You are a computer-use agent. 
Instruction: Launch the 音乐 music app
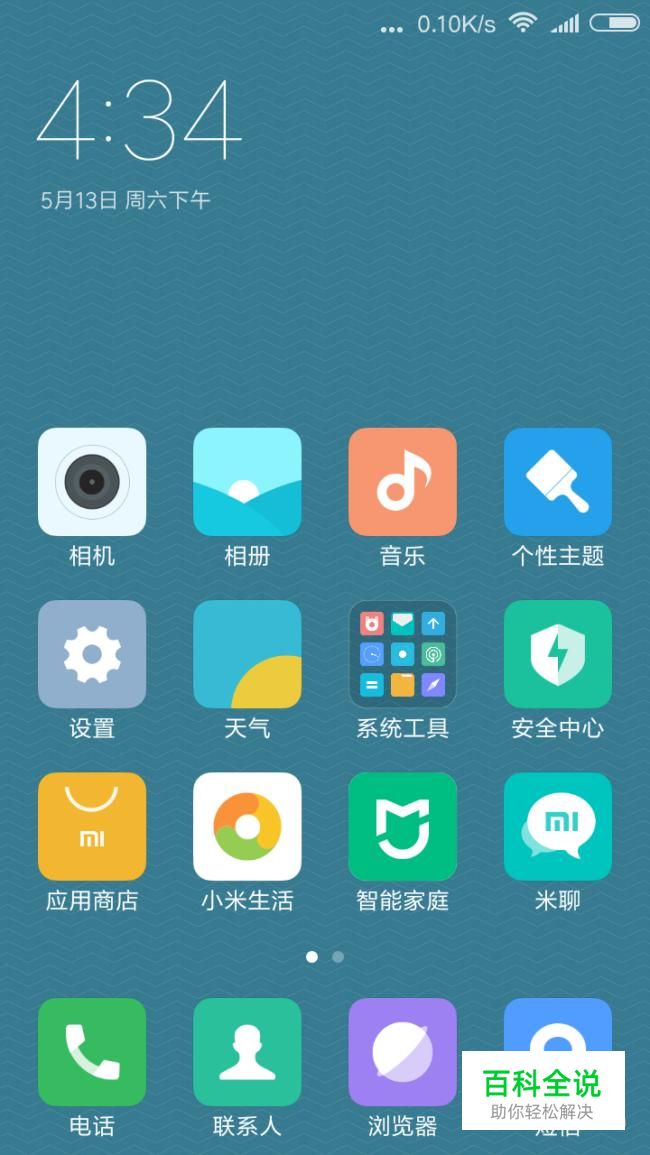pyautogui.click(x=402, y=482)
